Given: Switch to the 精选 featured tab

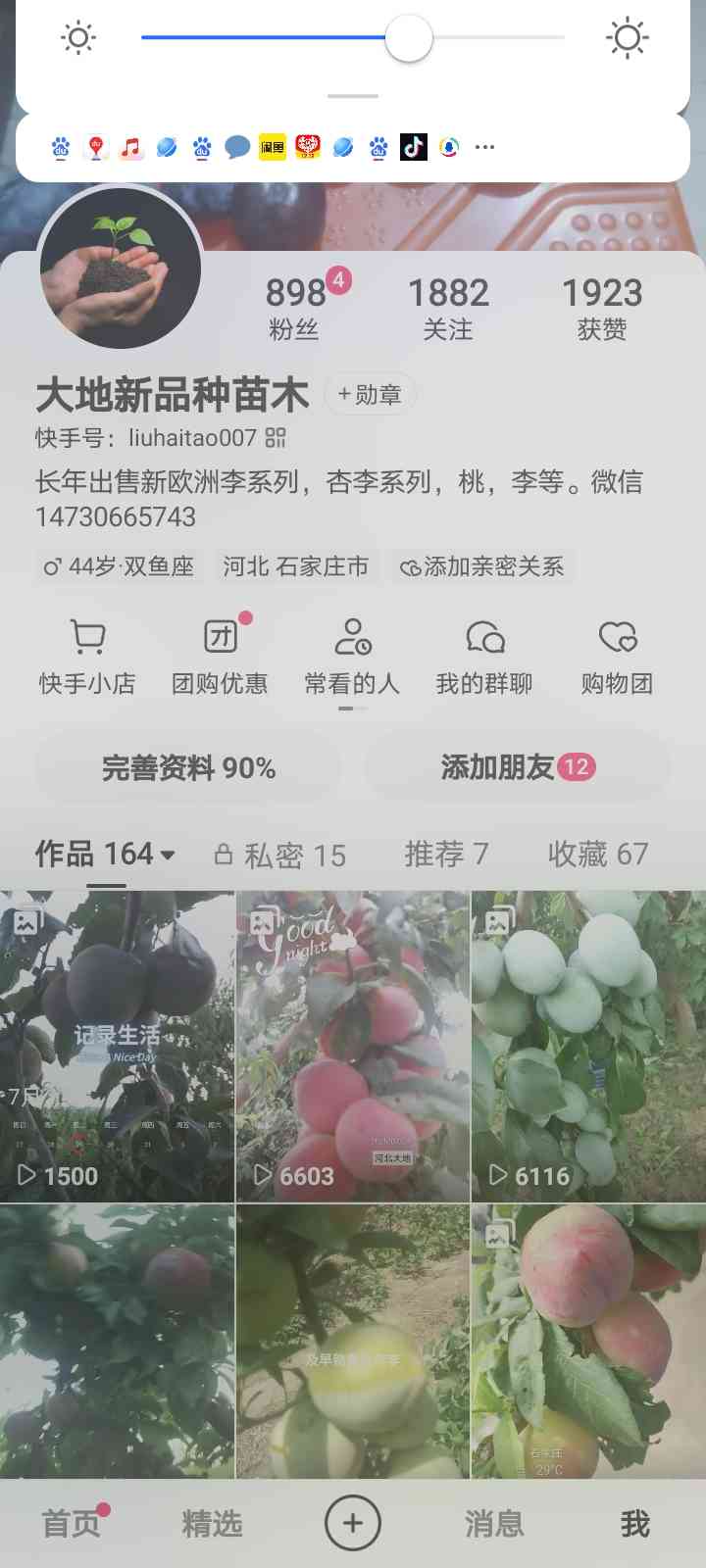Looking at the screenshot, I should 212,1523.
